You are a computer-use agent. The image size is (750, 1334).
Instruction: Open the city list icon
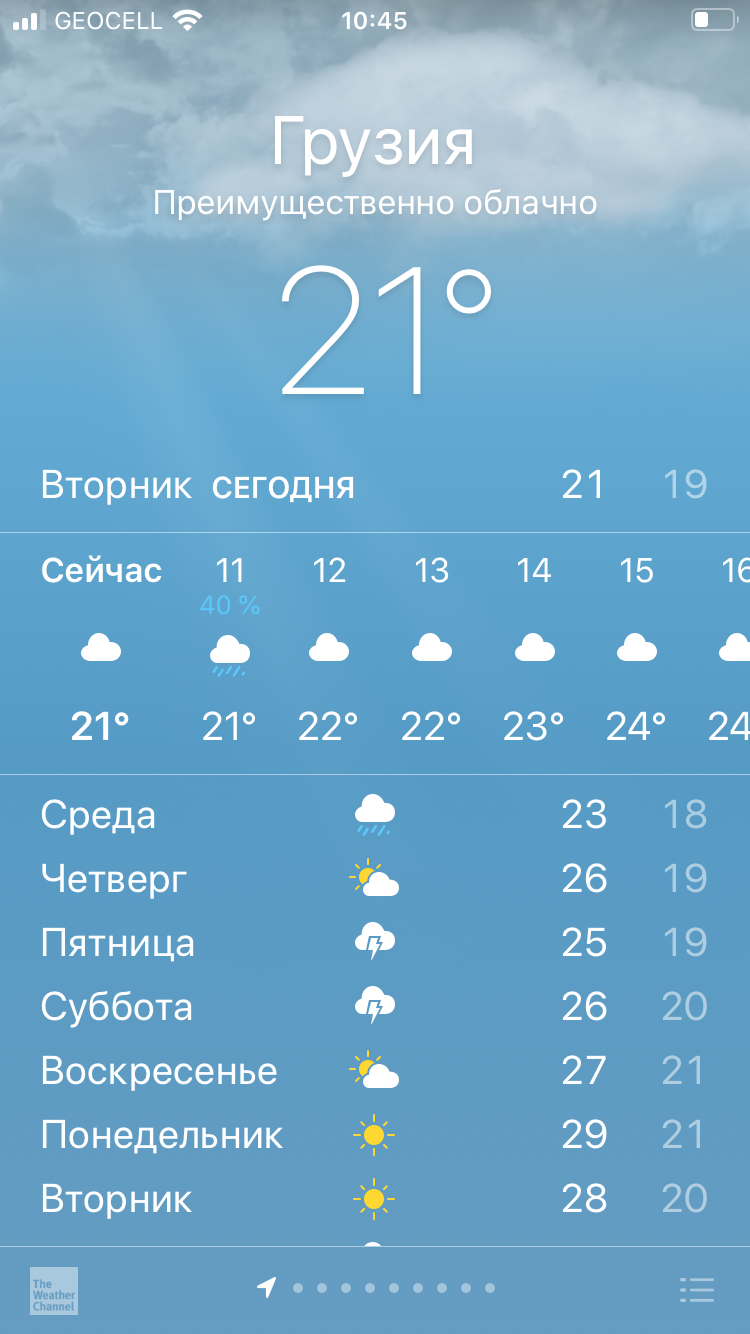(x=697, y=1290)
